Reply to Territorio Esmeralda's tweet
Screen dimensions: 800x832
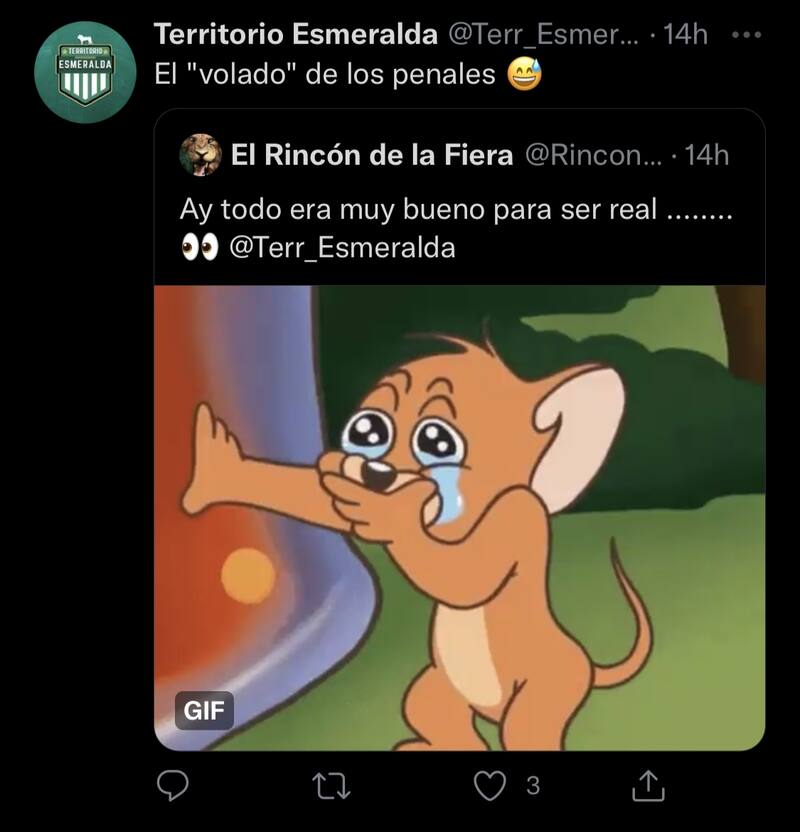coord(174,787)
